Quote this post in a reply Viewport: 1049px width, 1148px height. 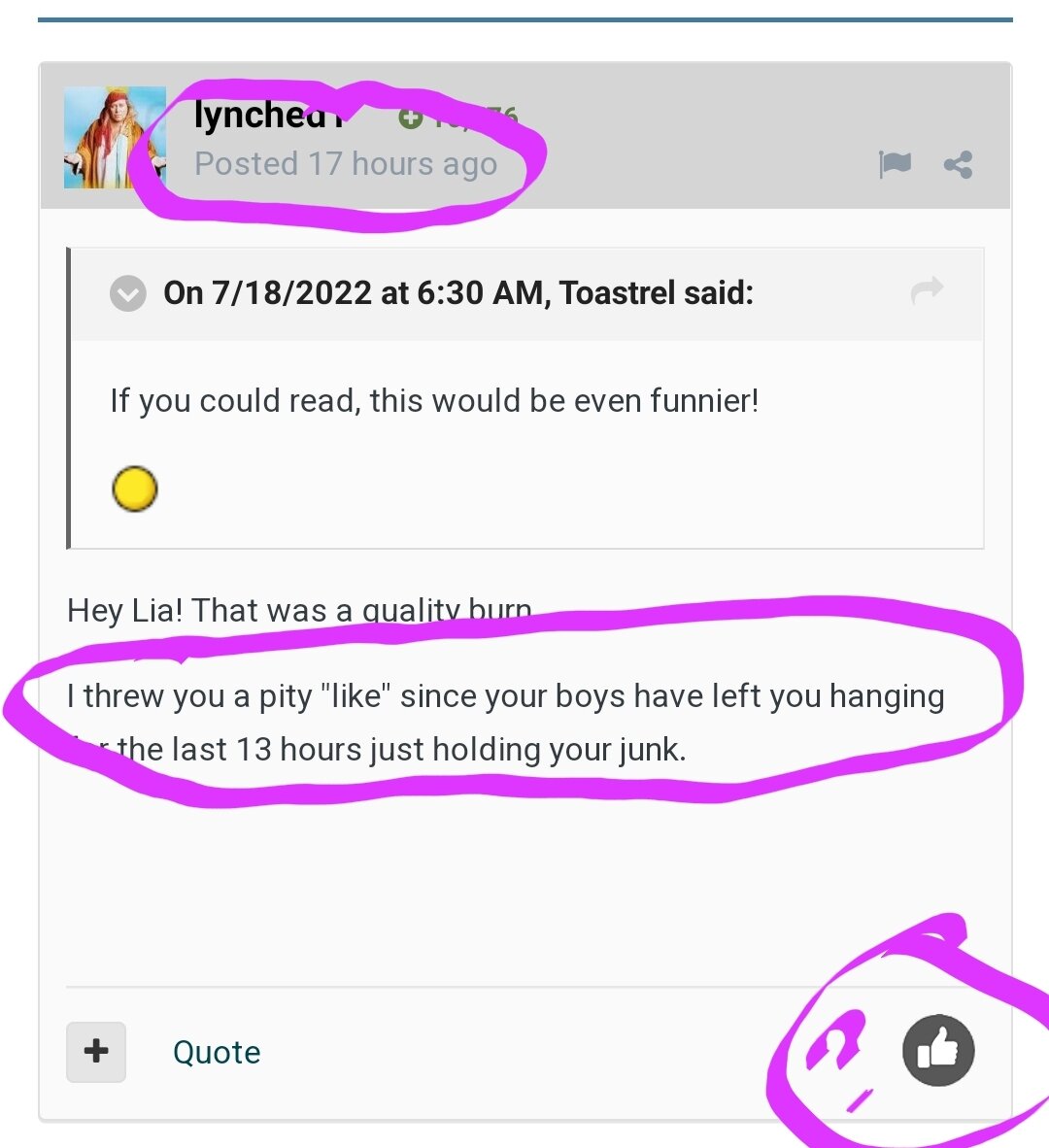coord(217,1052)
